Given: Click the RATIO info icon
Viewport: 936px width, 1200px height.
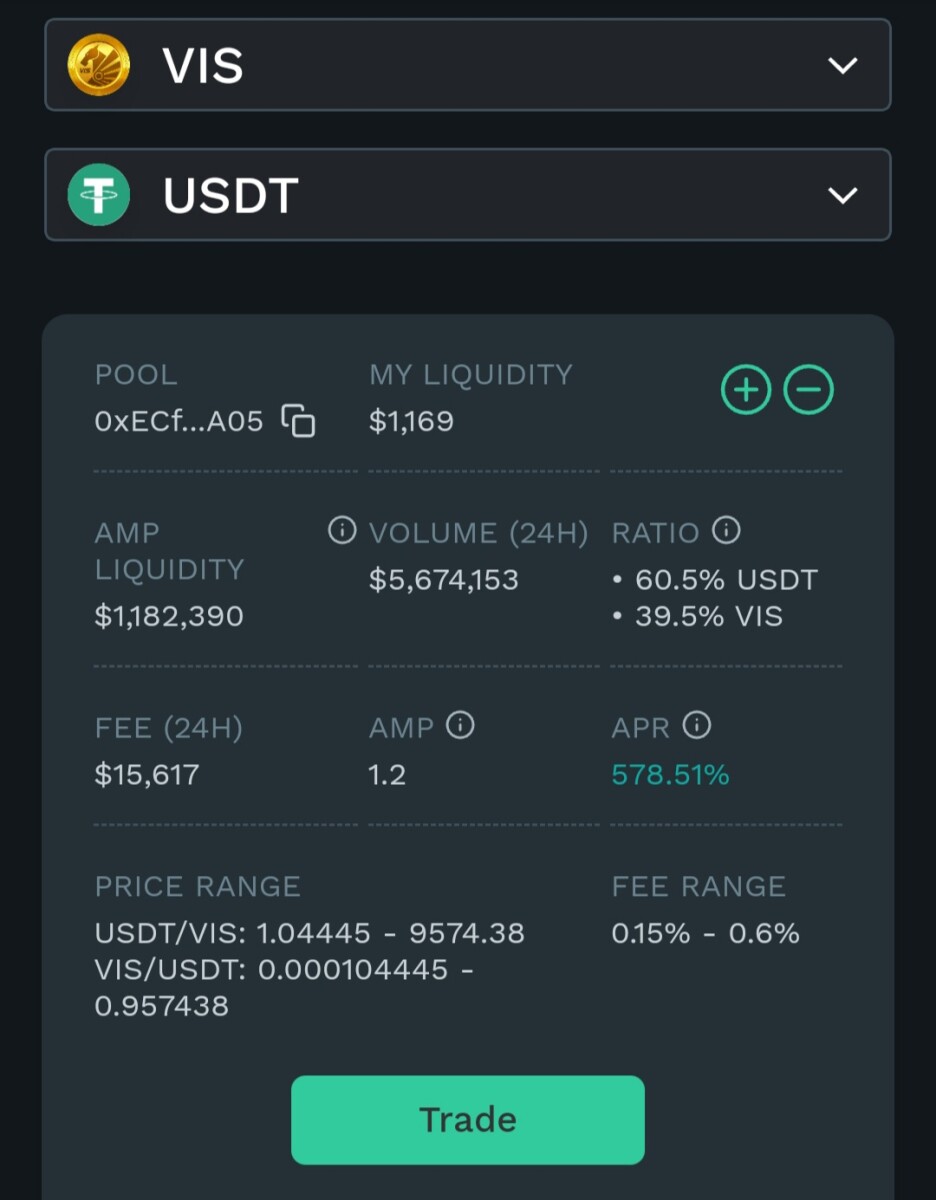Looking at the screenshot, I should tap(728, 531).
